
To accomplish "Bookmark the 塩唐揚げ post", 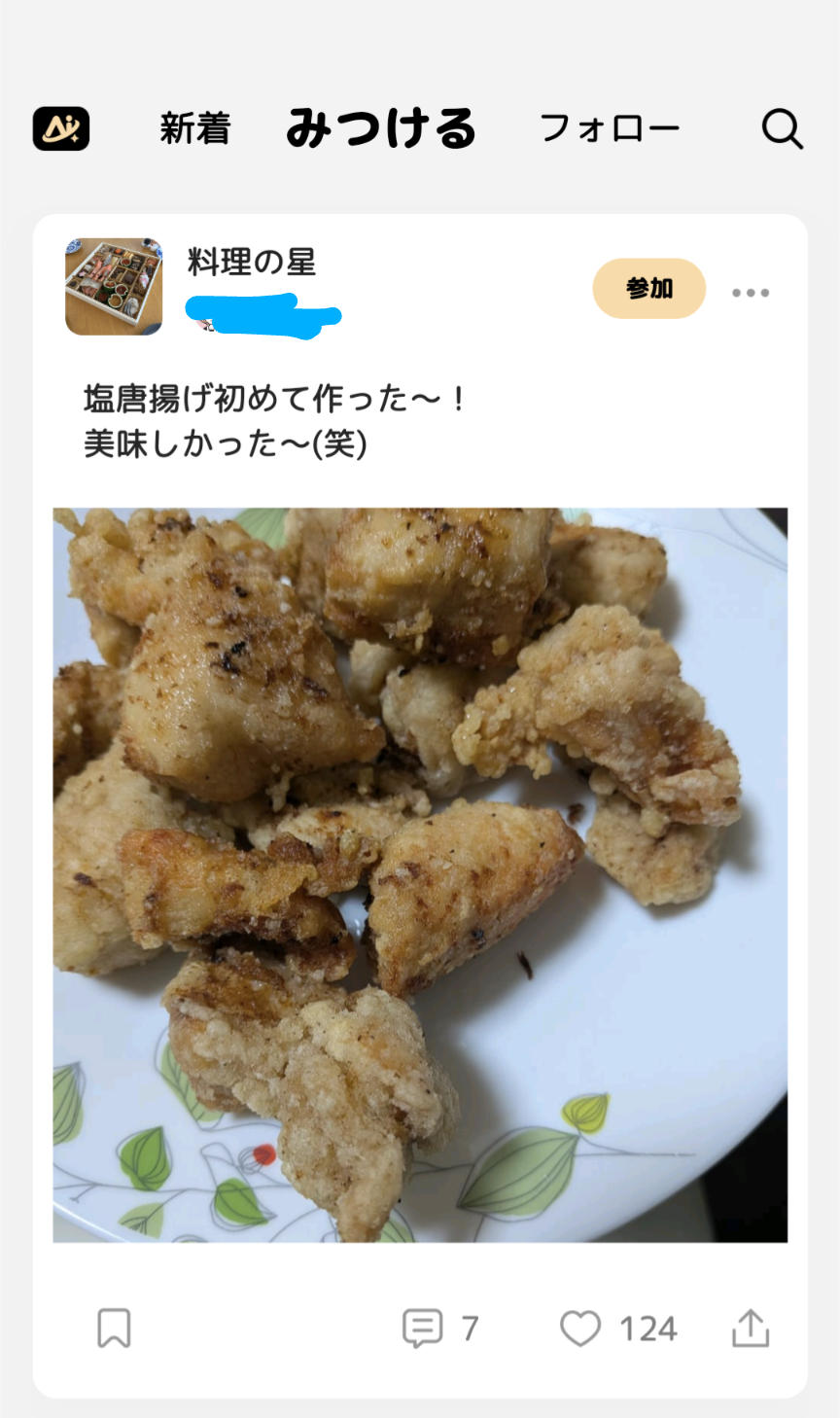I will pyautogui.click(x=114, y=1328).
